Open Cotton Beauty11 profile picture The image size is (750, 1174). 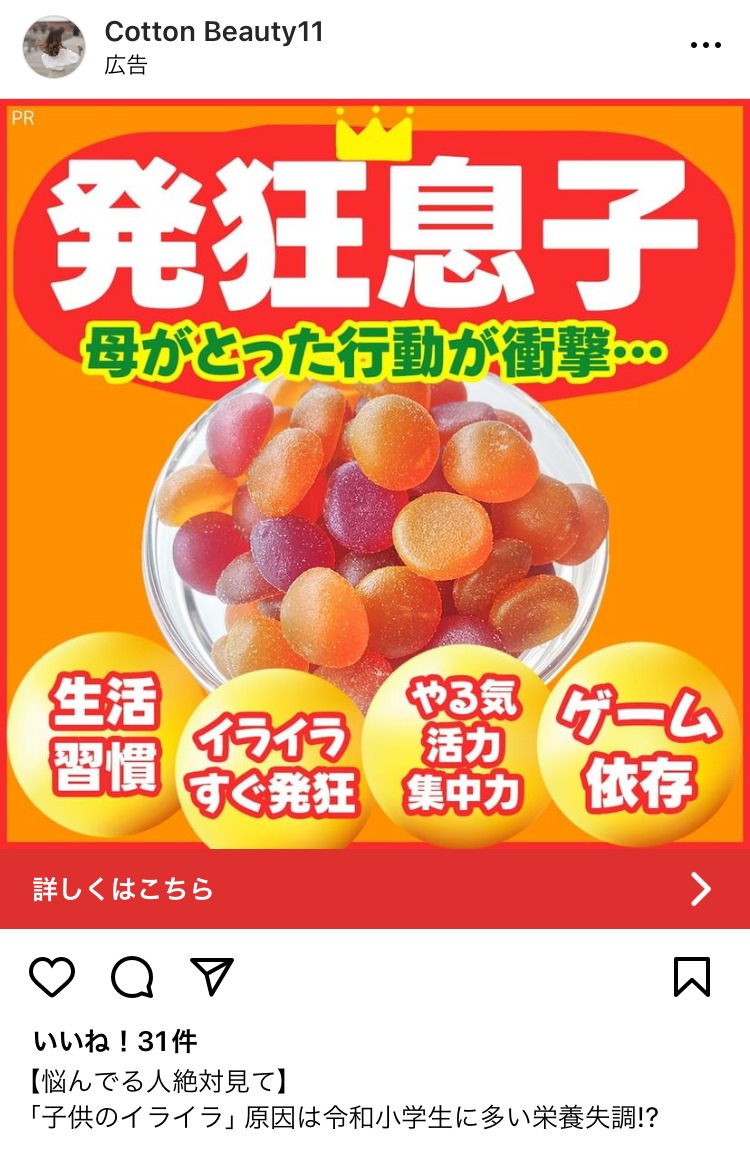[x=54, y=46]
